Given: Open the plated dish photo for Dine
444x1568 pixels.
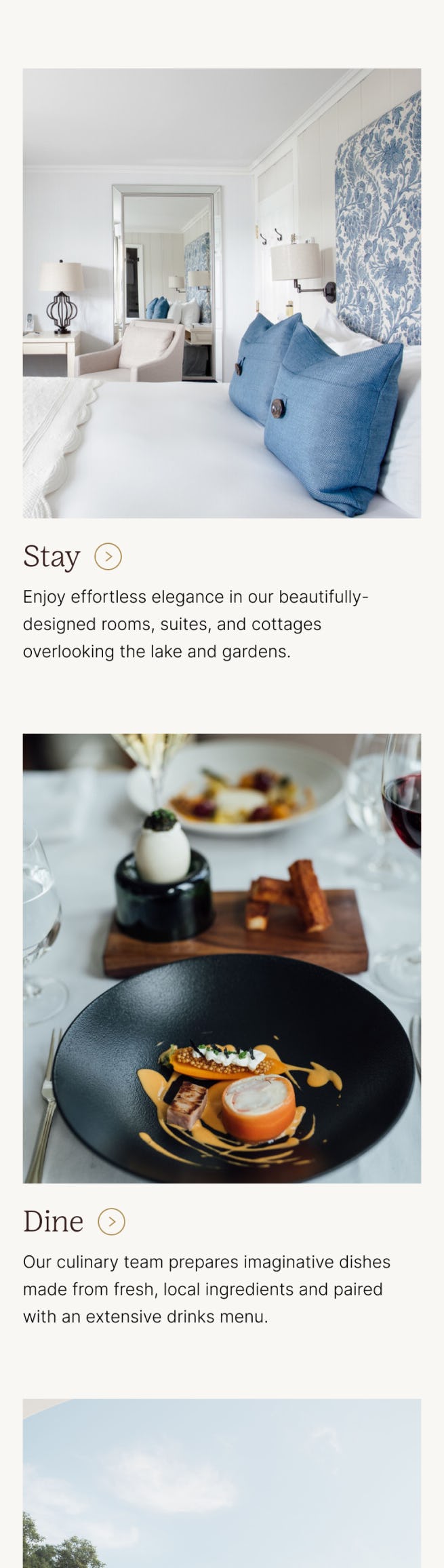Looking at the screenshot, I should coord(222,958).
